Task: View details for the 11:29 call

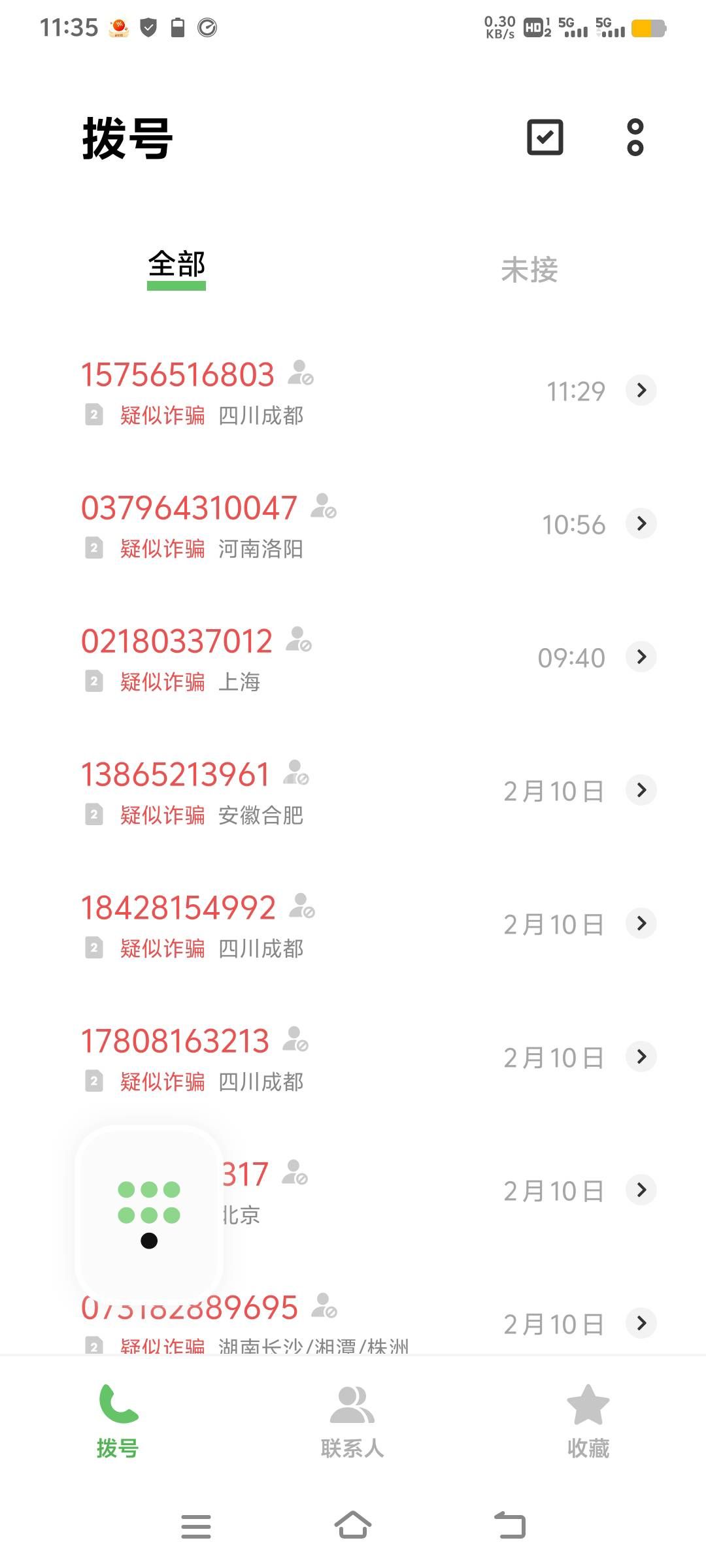Action: 641,391
